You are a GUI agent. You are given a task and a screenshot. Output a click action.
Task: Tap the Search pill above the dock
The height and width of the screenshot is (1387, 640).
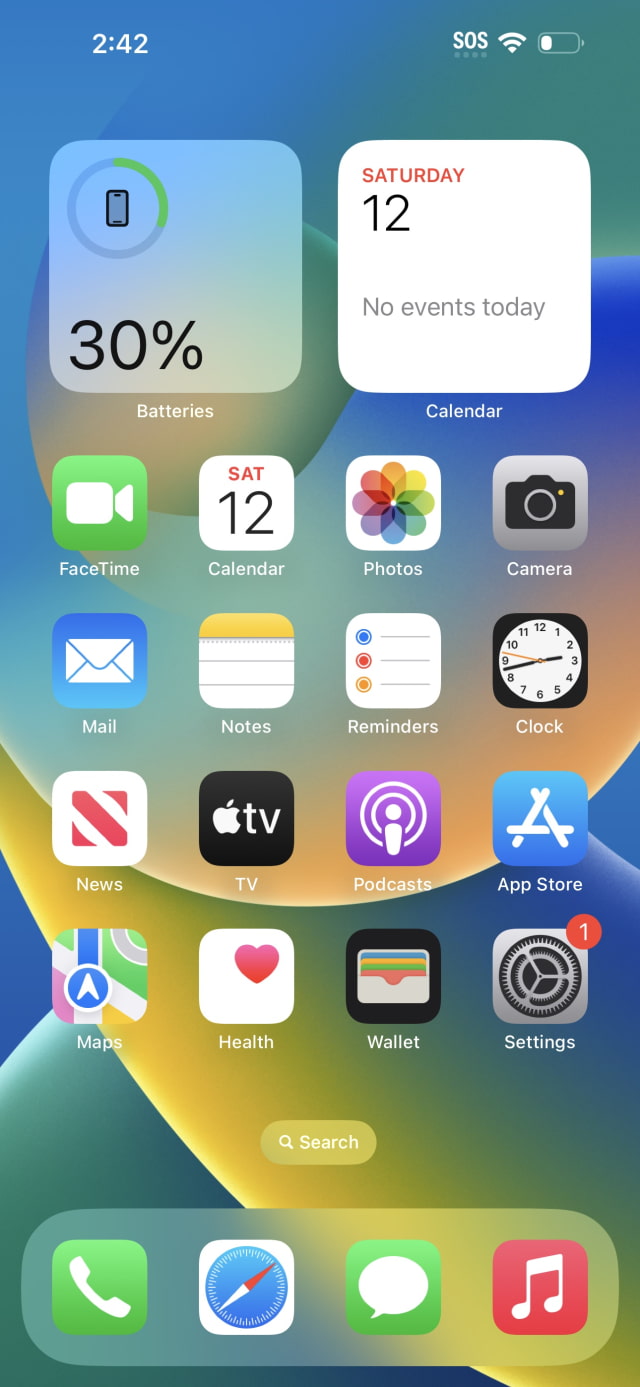tap(318, 1142)
